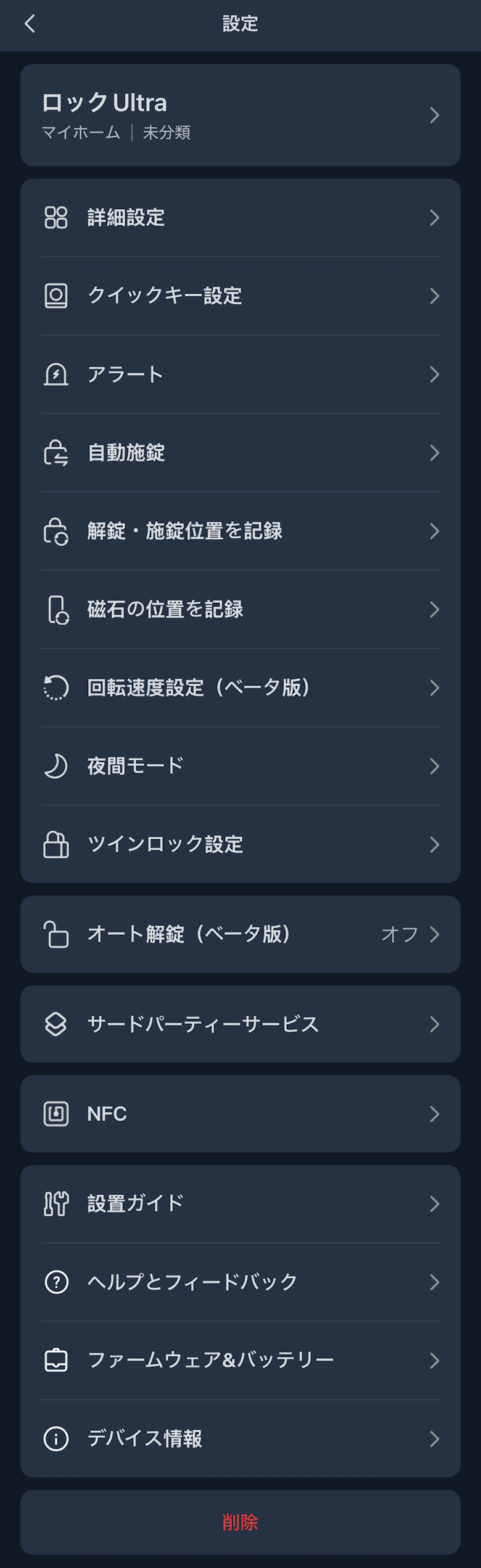Open the ロック Ultra device card
This screenshot has height=1568, width=481.
[x=240, y=115]
